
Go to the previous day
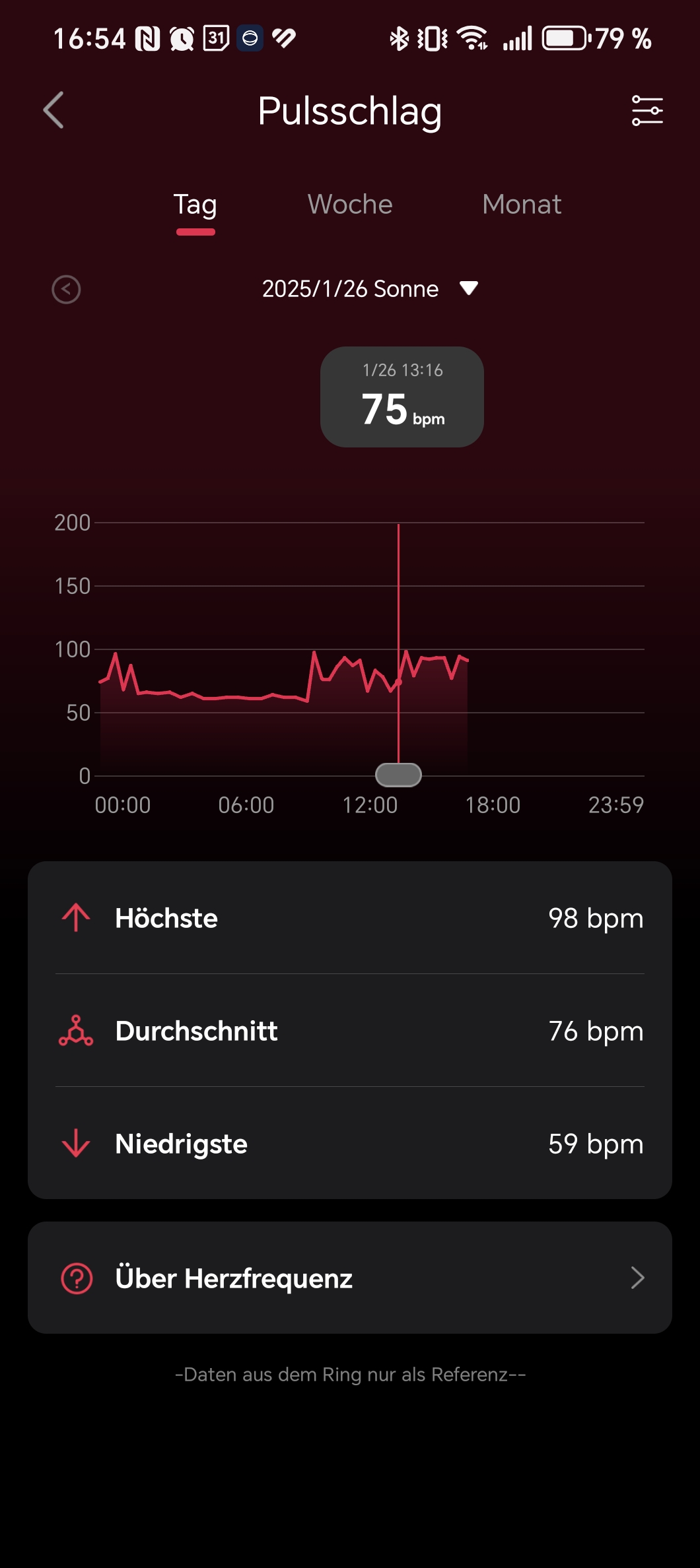(x=66, y=289)
